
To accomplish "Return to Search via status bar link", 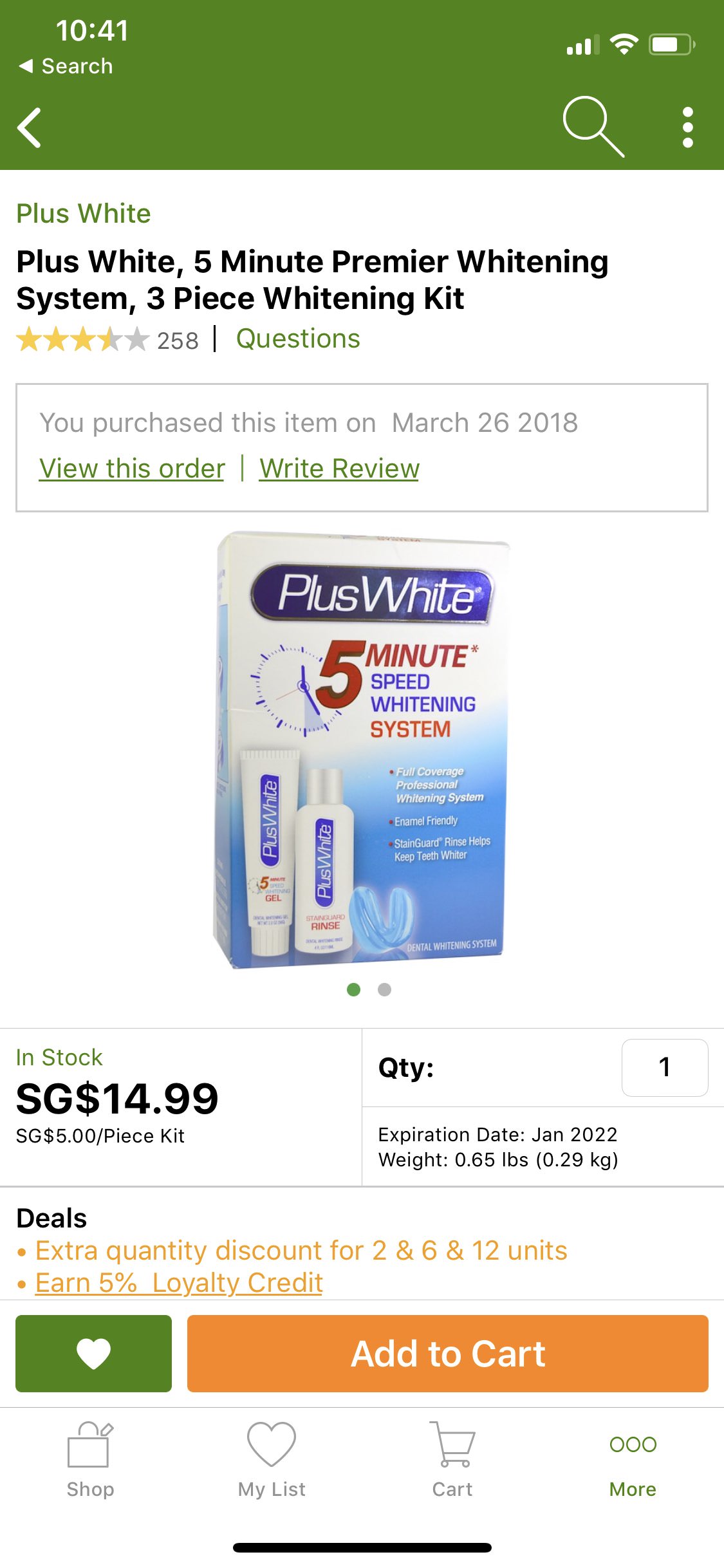I will point(66,66).
